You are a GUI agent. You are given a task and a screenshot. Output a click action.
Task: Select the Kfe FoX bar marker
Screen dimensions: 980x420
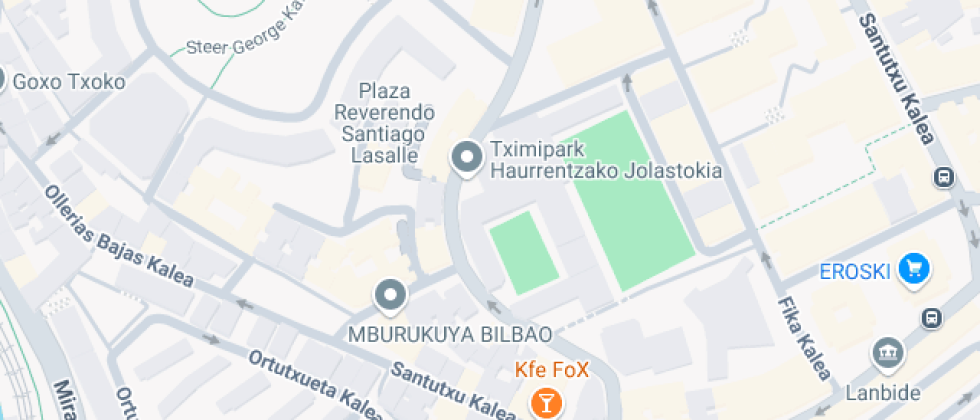pyautogui.click(x=546, y=402)
